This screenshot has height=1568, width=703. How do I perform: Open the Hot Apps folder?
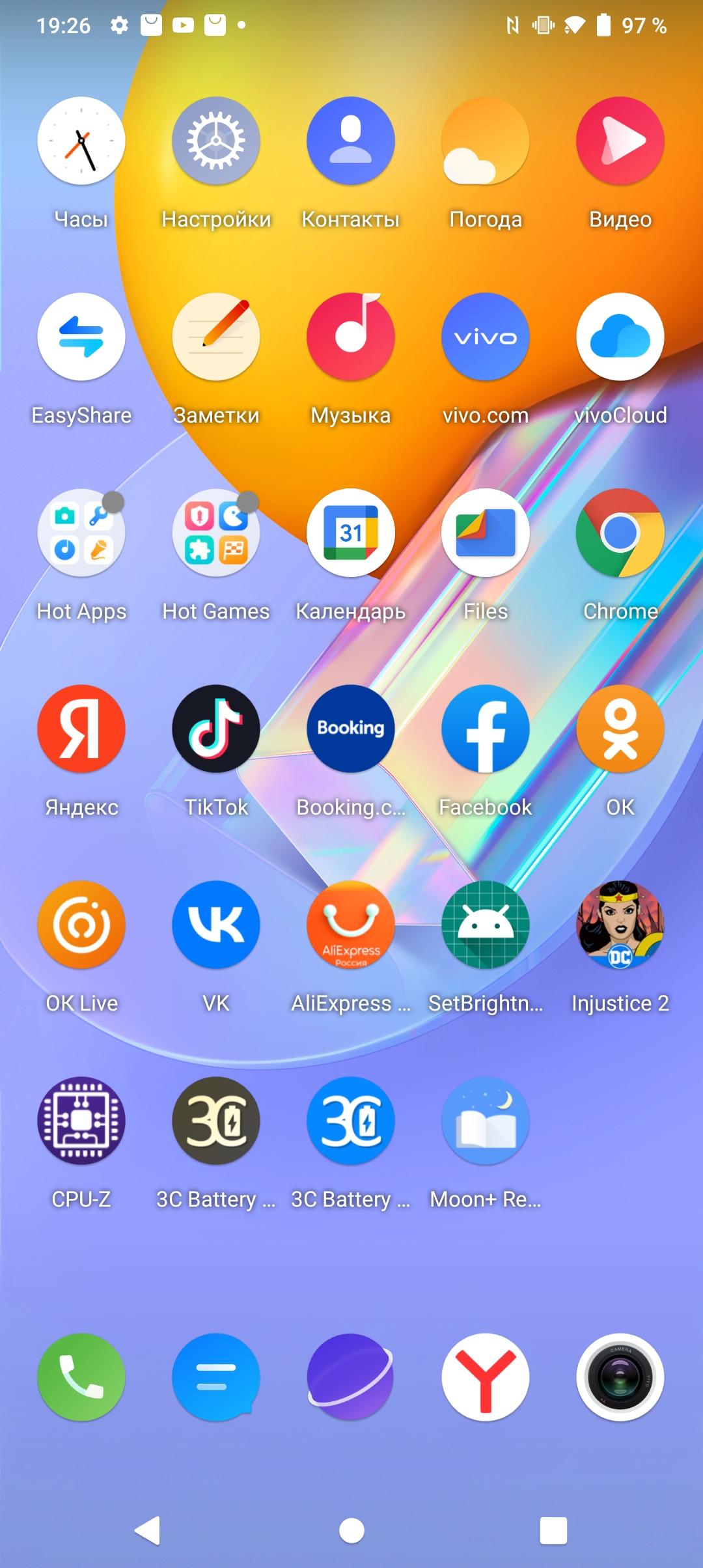[x=81, y=533]
